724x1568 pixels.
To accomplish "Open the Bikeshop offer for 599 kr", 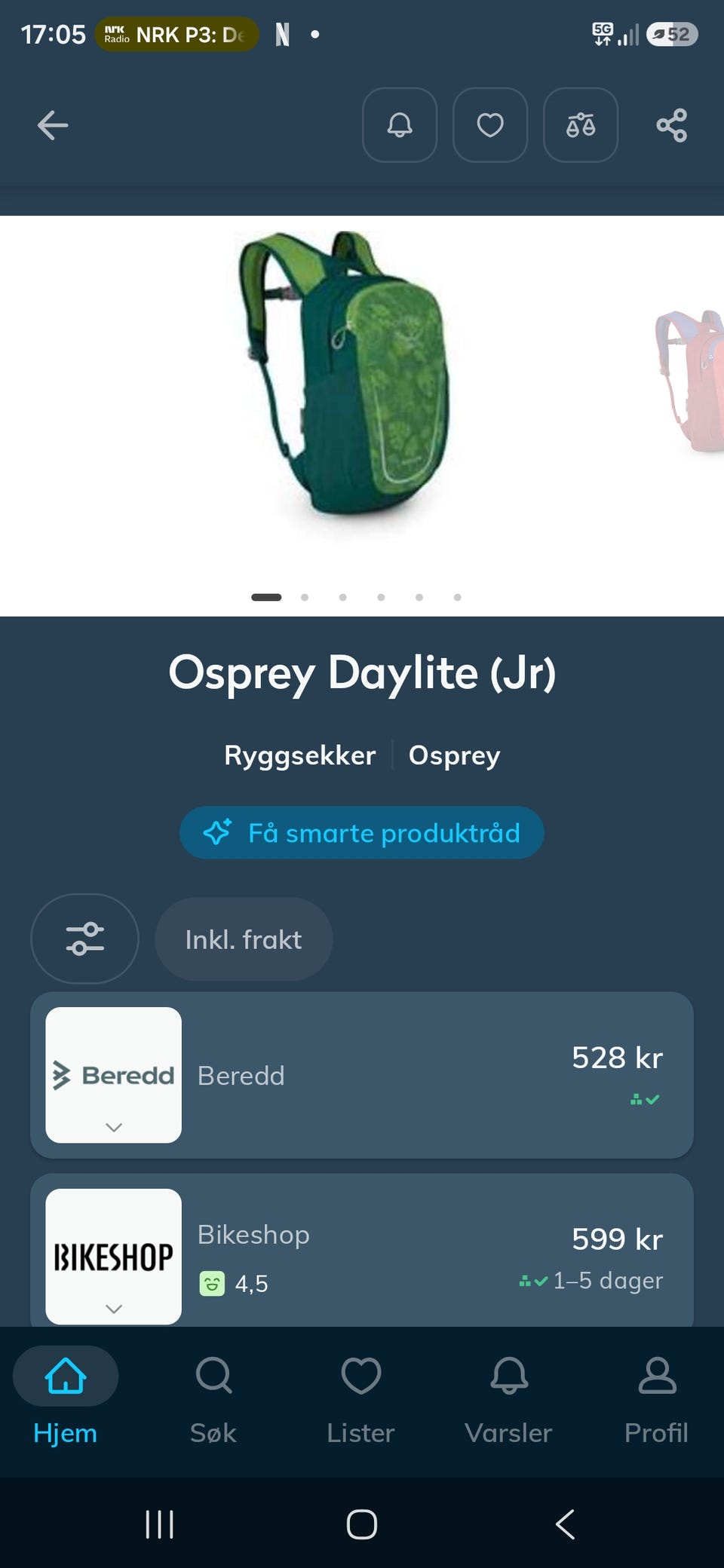I will point(362,1251).
